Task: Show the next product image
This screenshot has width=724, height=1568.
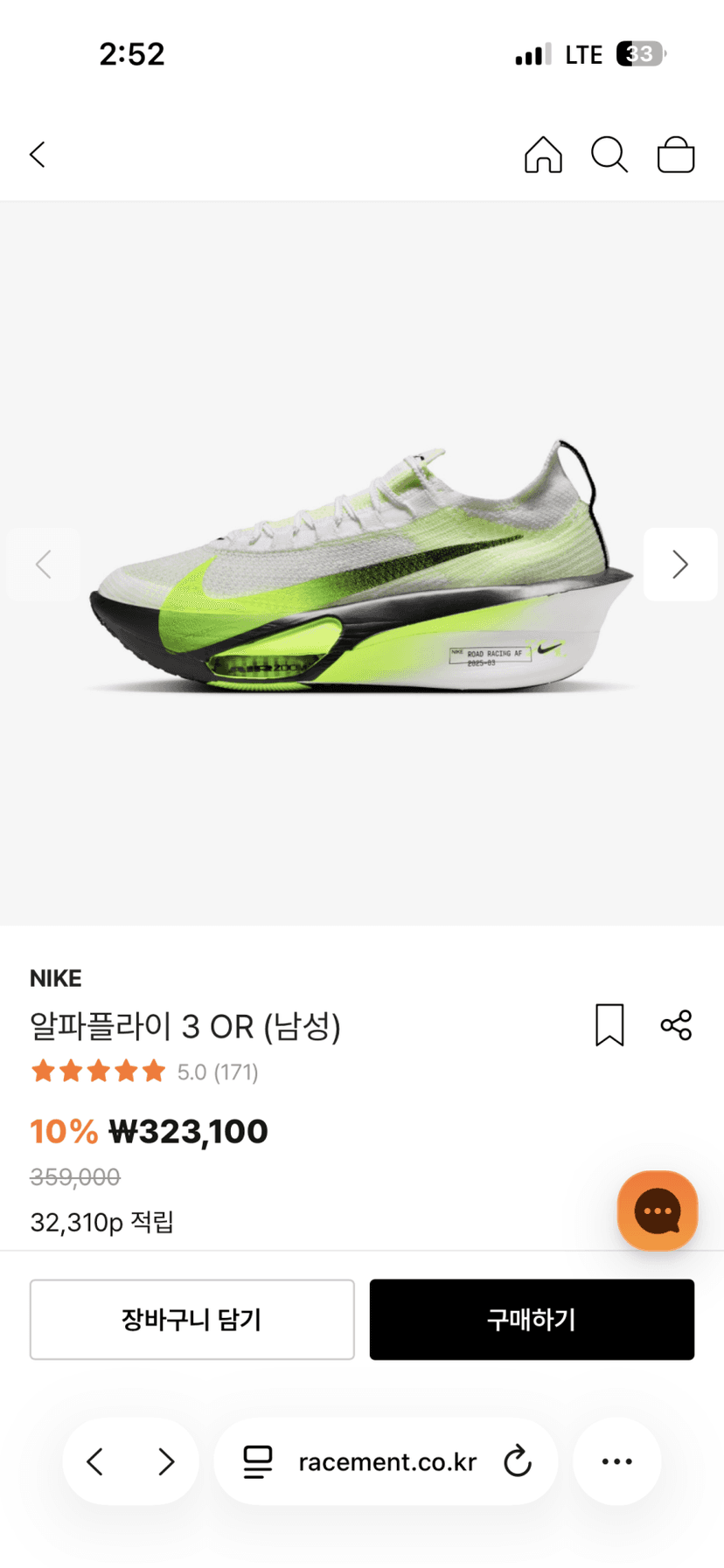Action: click(680, 565)
